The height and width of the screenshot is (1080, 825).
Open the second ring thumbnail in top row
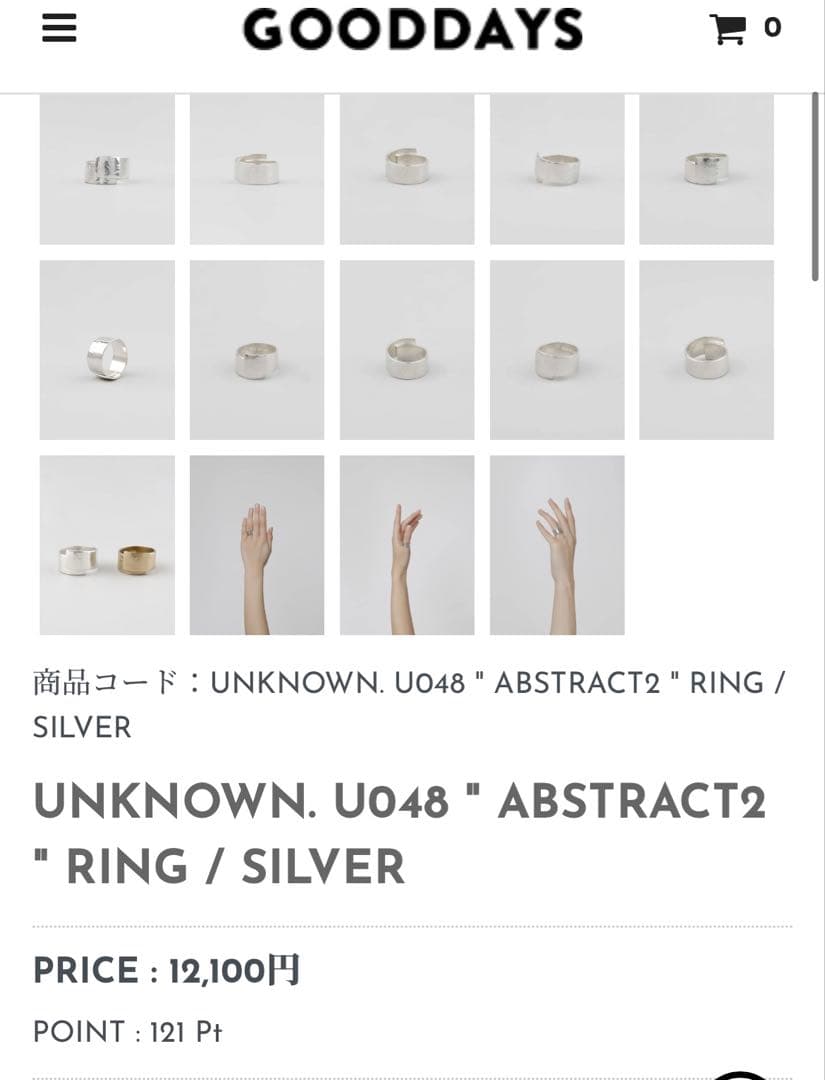click(x=257, y=167)
